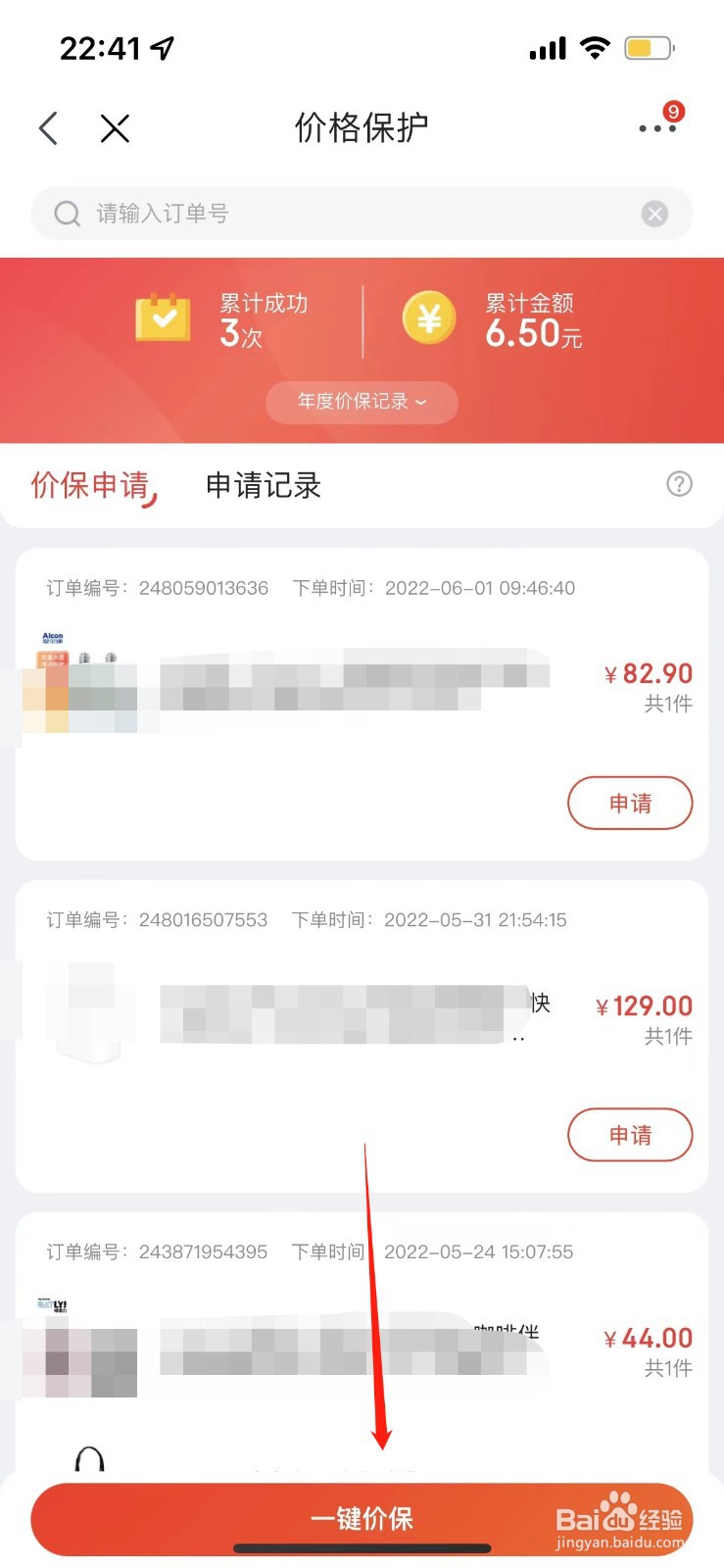Tap the magnifier icon in the search bar
Image resolution: width=724 pixels, height=1568 pixels.
[x=66, y=213]
